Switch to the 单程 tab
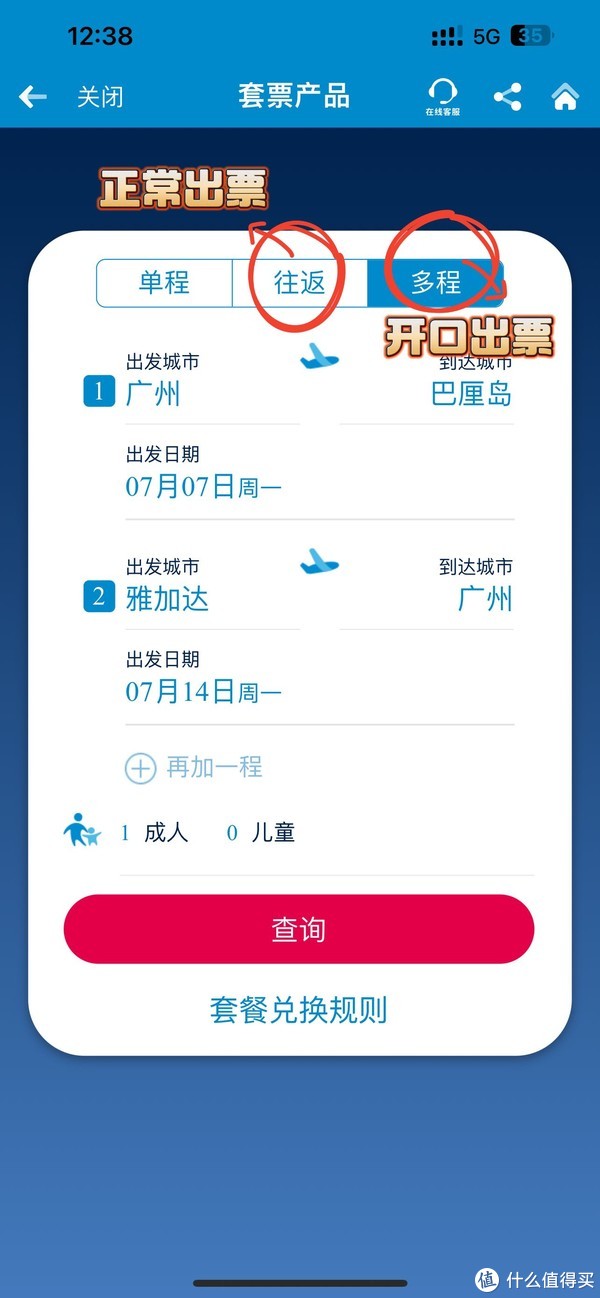This screenshot has height=1298, width=600. (164, 283)
